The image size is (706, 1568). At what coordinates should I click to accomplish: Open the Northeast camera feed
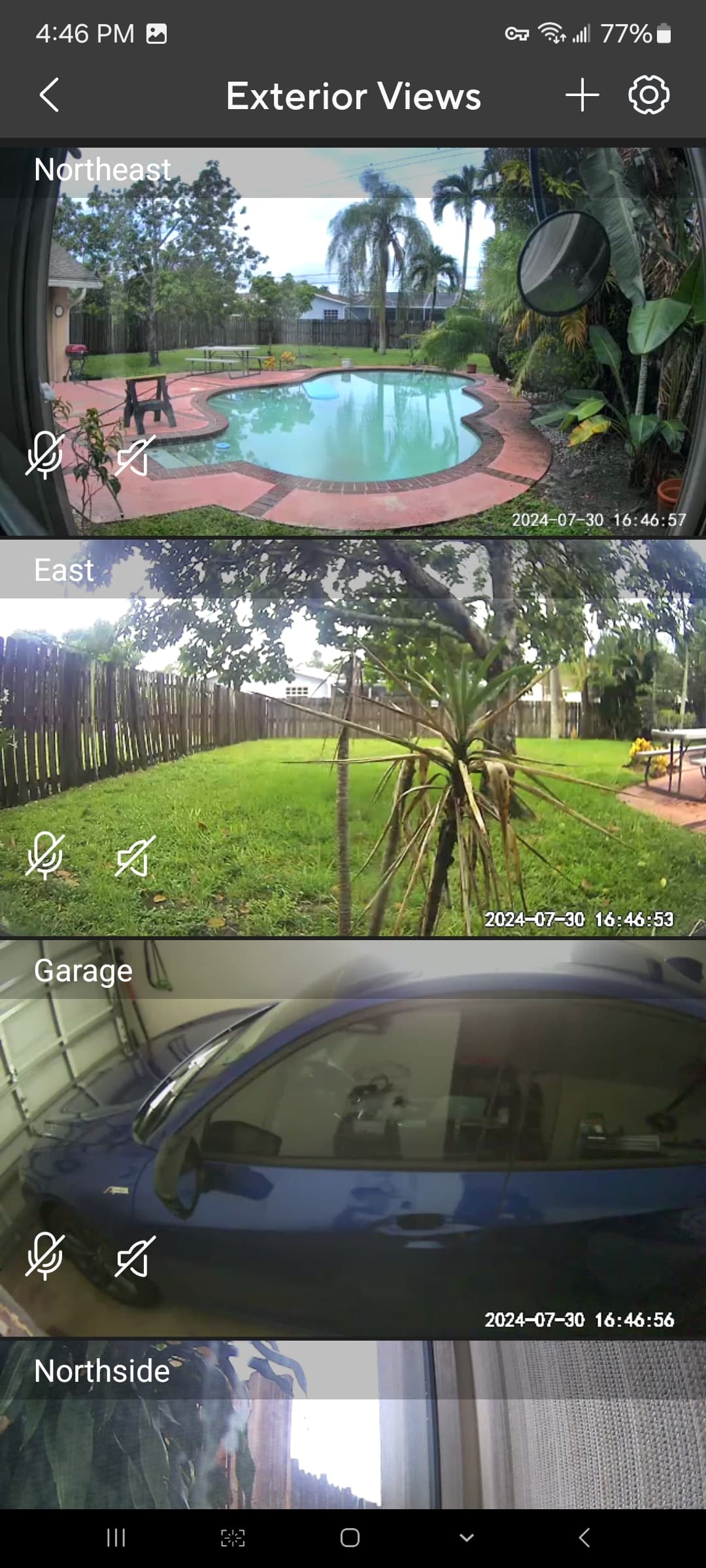[x=353, y=342]
